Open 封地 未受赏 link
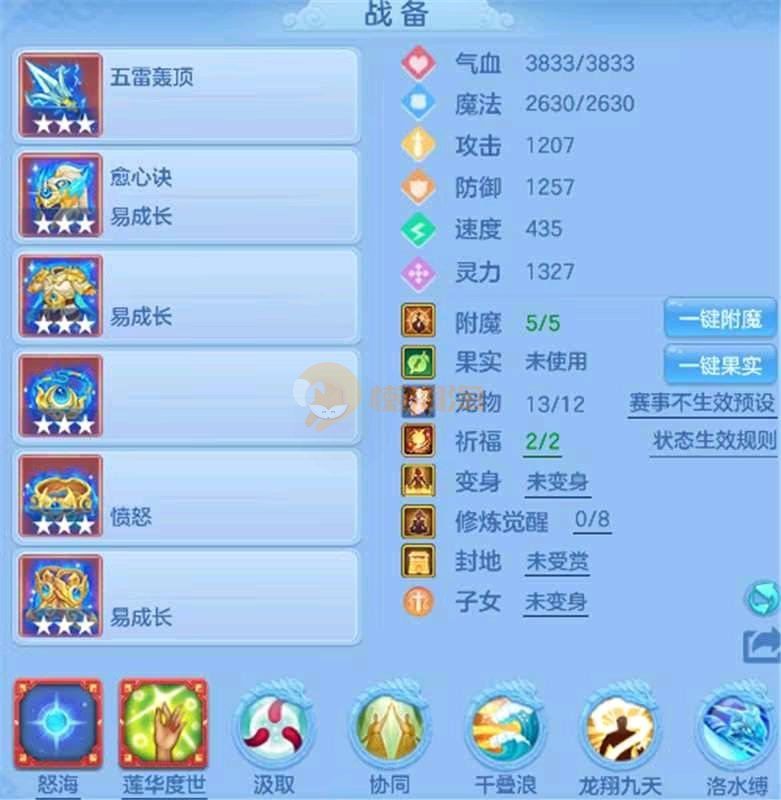The width and height of the screenshot is (781, 800). (x=558, y=562)
